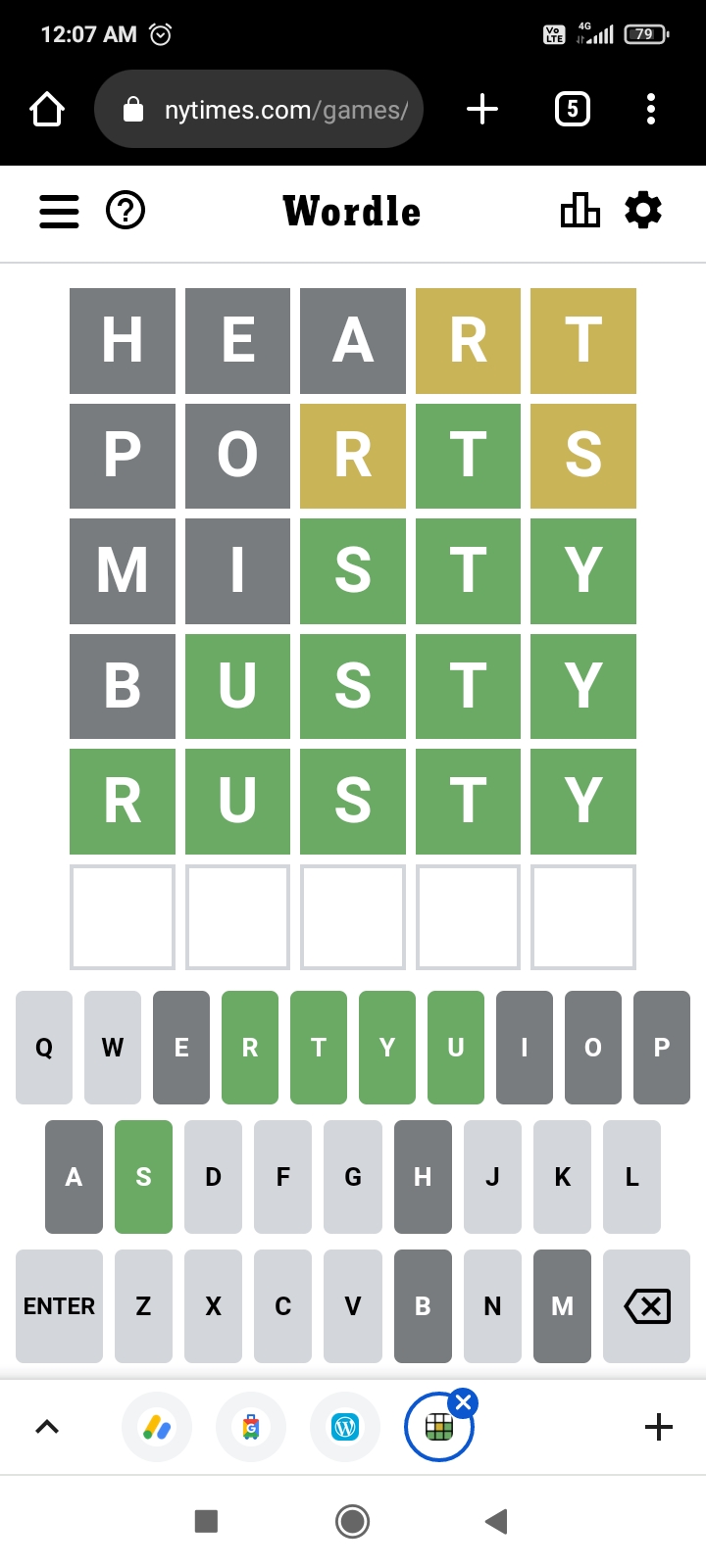This screenshot has width=706, height=1568.
Task: View the statistics bar chart
Action: click(580, 210)
